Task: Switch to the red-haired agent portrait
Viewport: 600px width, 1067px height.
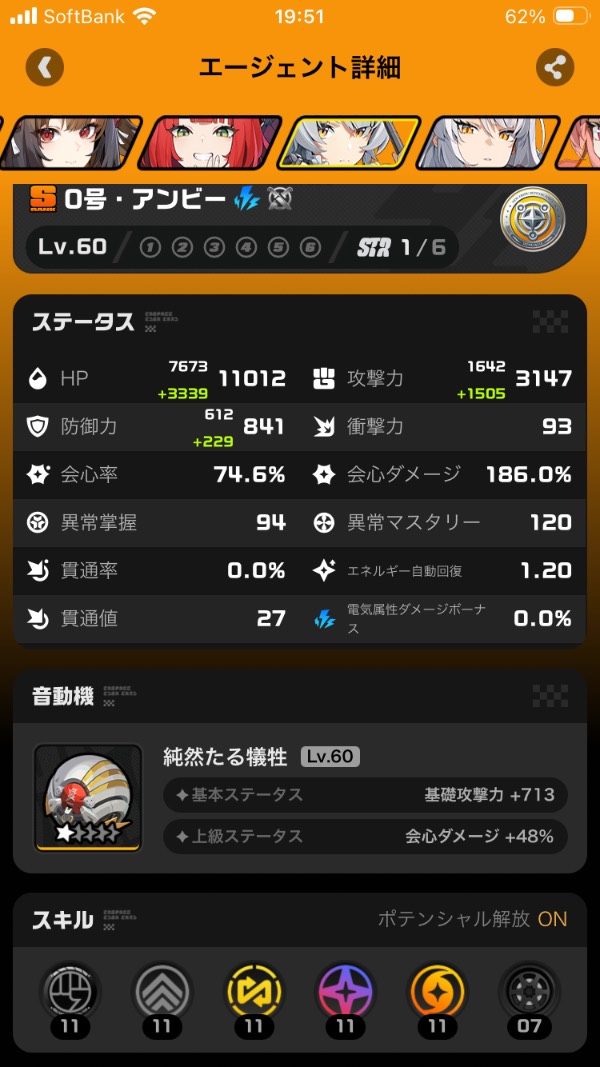Action: (208, 142)
